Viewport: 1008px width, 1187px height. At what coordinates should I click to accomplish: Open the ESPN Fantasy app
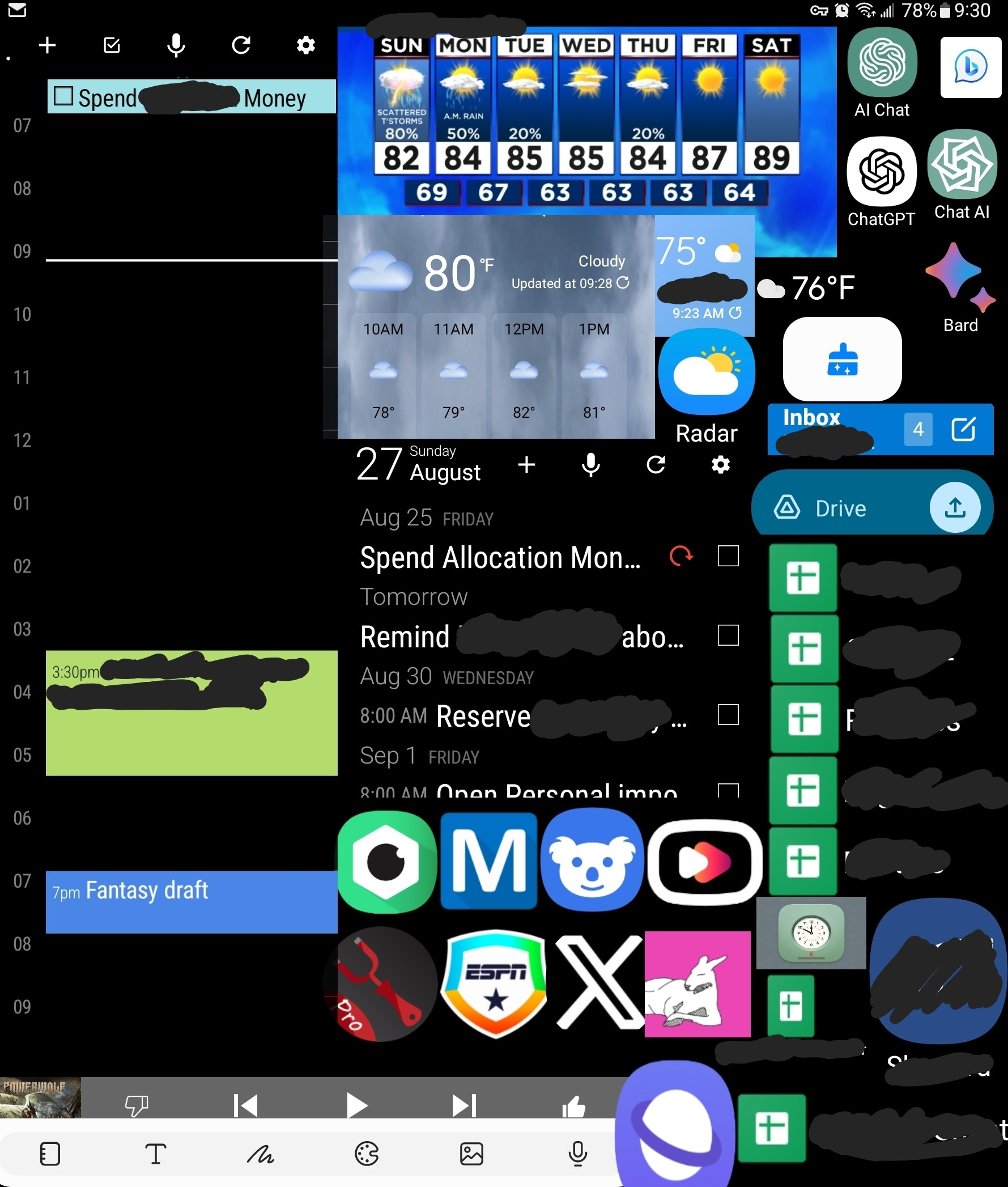point(495,983)
